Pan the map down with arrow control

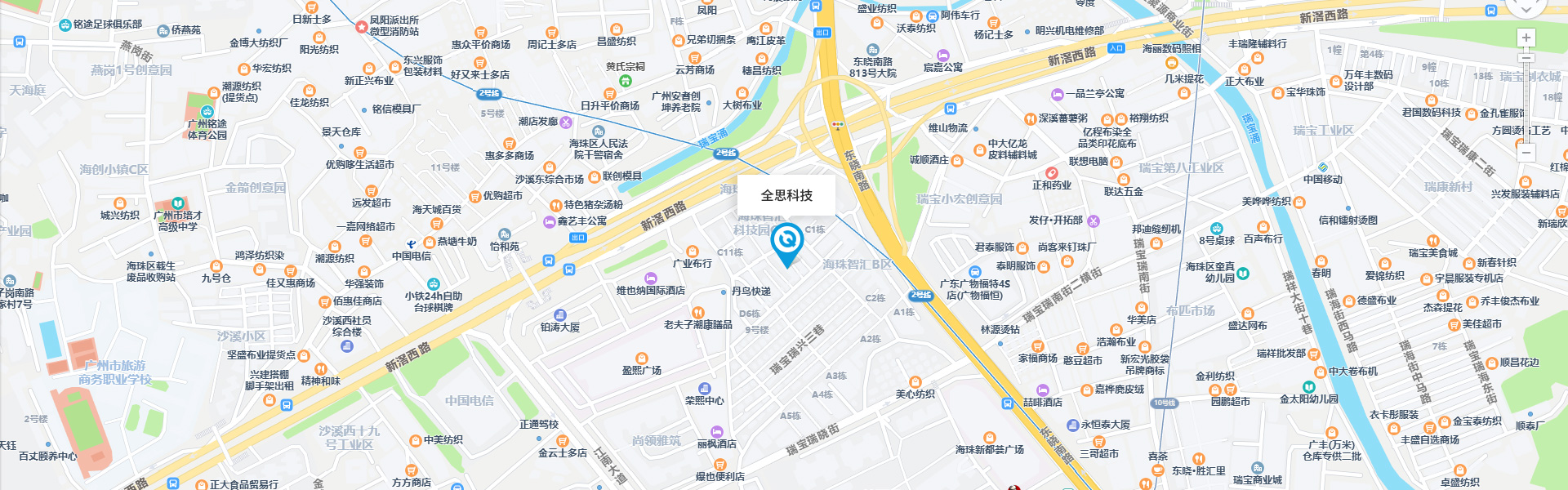pyautogui.click(x=1526, y=10)
